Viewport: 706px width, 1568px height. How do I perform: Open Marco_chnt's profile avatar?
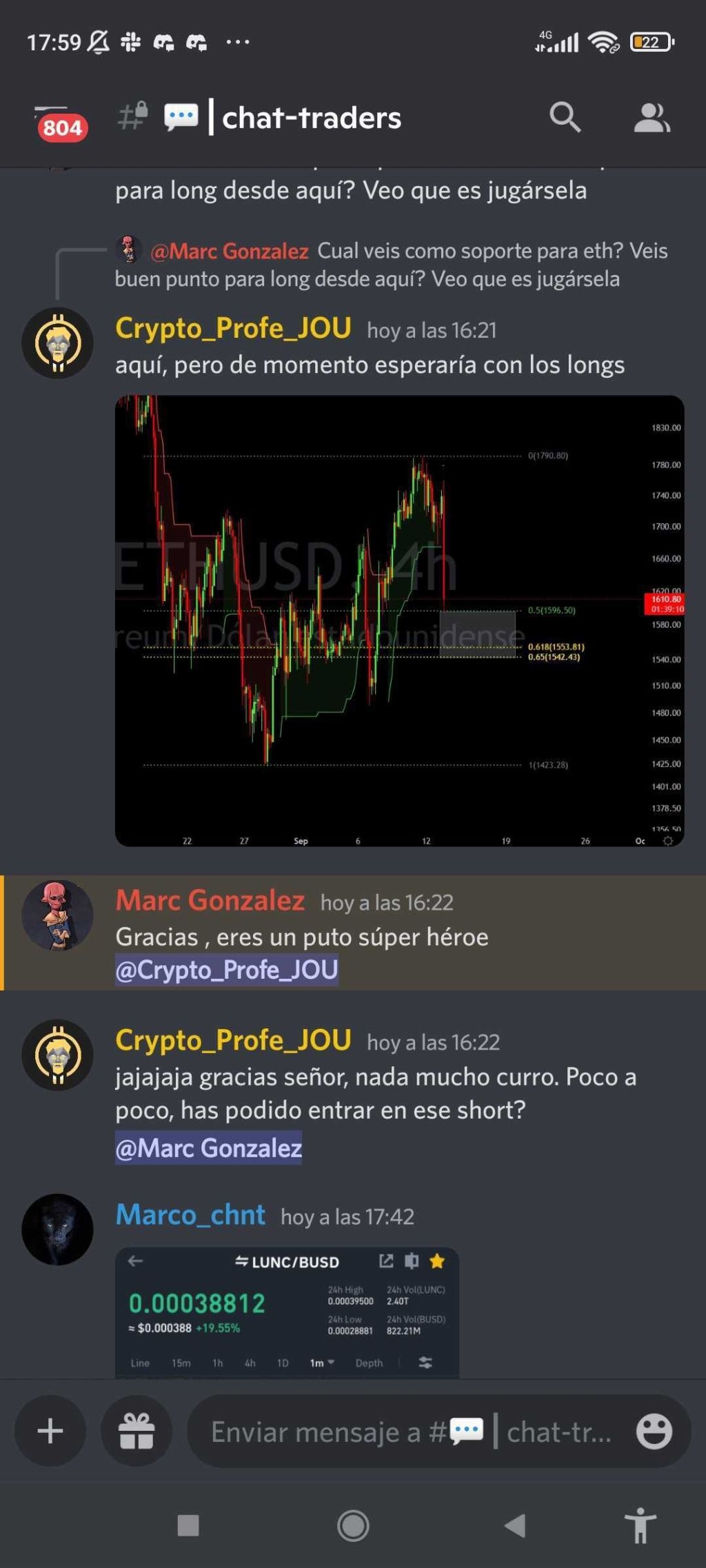point(57,1229)
